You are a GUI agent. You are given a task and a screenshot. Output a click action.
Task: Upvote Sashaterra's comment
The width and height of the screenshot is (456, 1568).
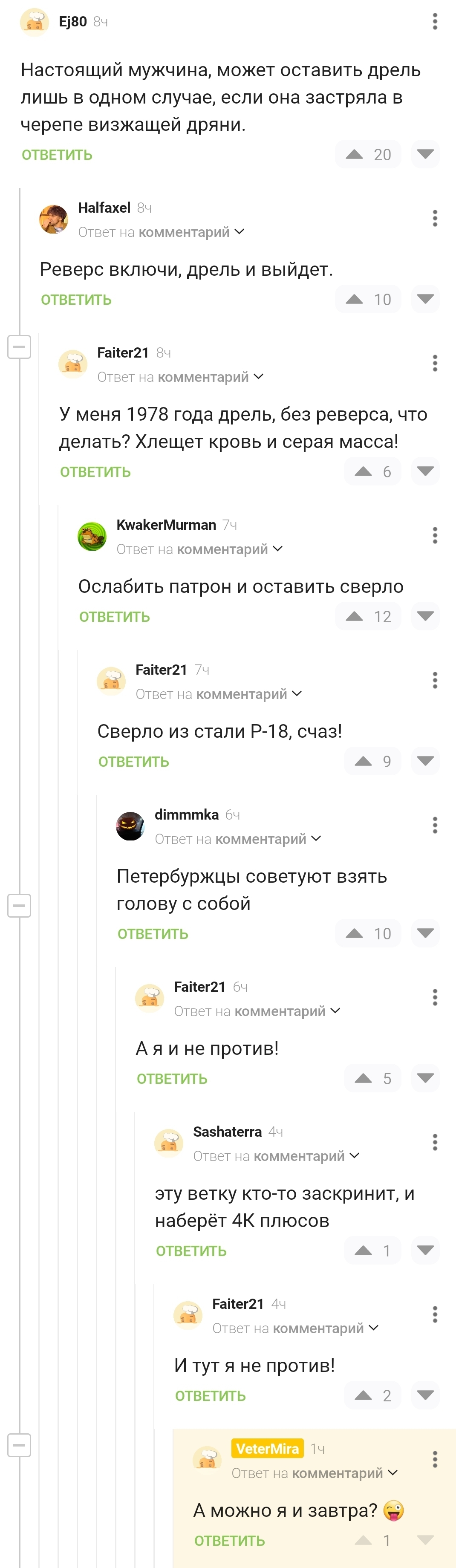(x=364, y=1250)
